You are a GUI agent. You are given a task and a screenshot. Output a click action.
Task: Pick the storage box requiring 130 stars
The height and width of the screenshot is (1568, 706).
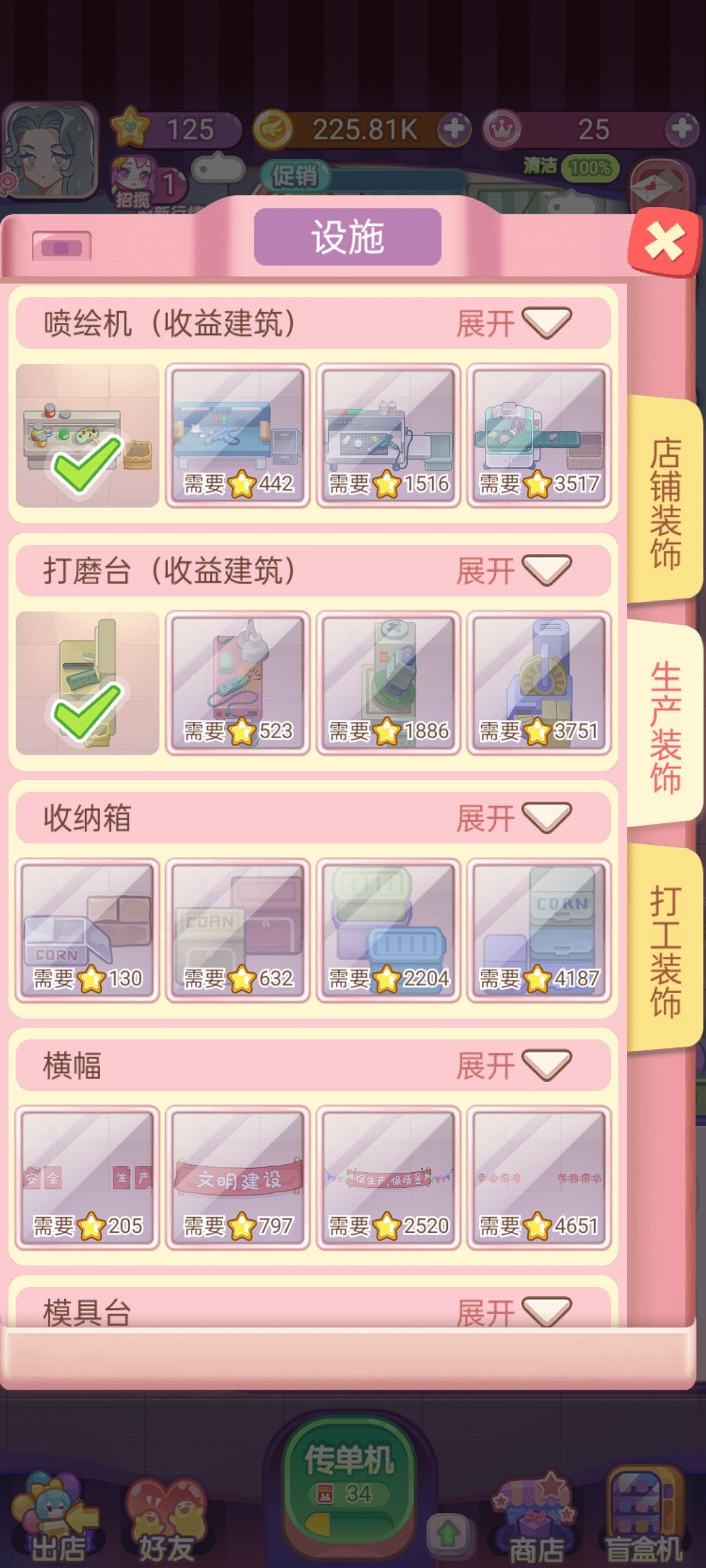[88, 930]
